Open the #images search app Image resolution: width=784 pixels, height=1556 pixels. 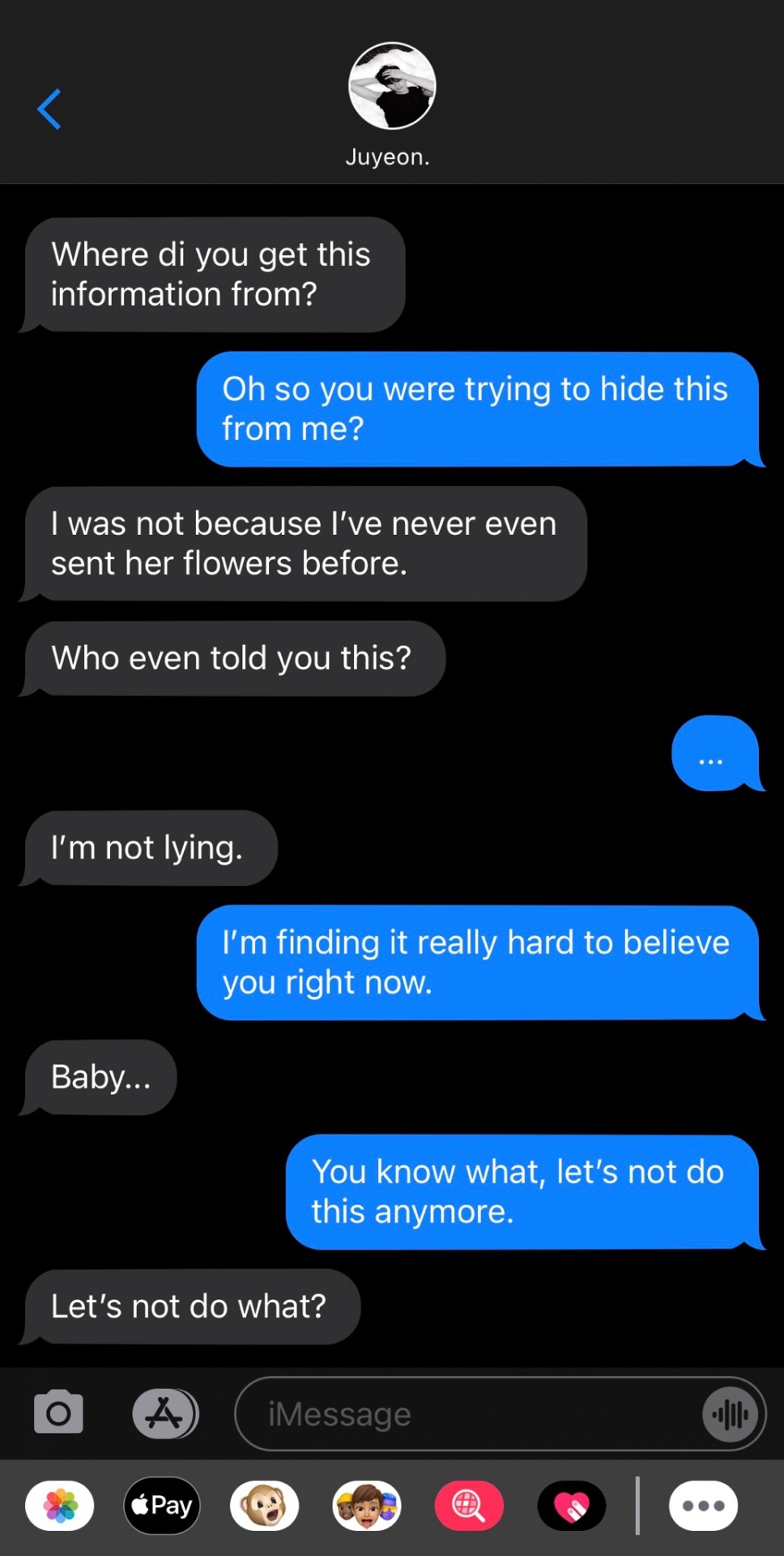tap(469, 1506)
